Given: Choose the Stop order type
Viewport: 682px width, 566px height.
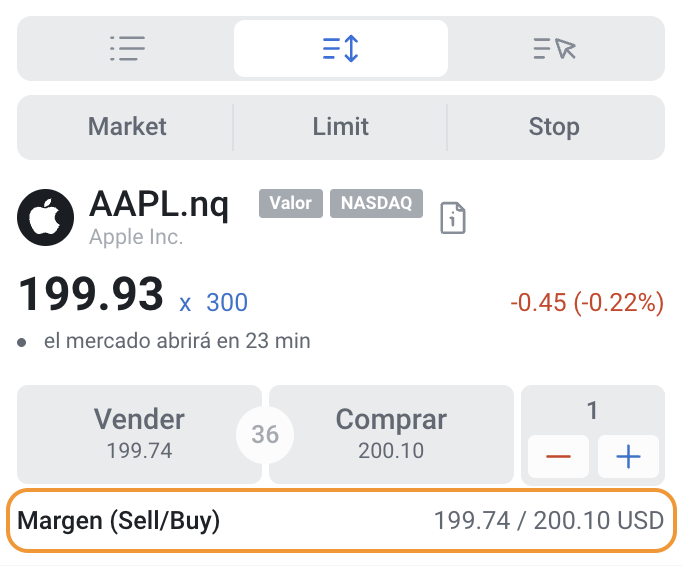Looking at the screenshot, I should coord(554,127).
